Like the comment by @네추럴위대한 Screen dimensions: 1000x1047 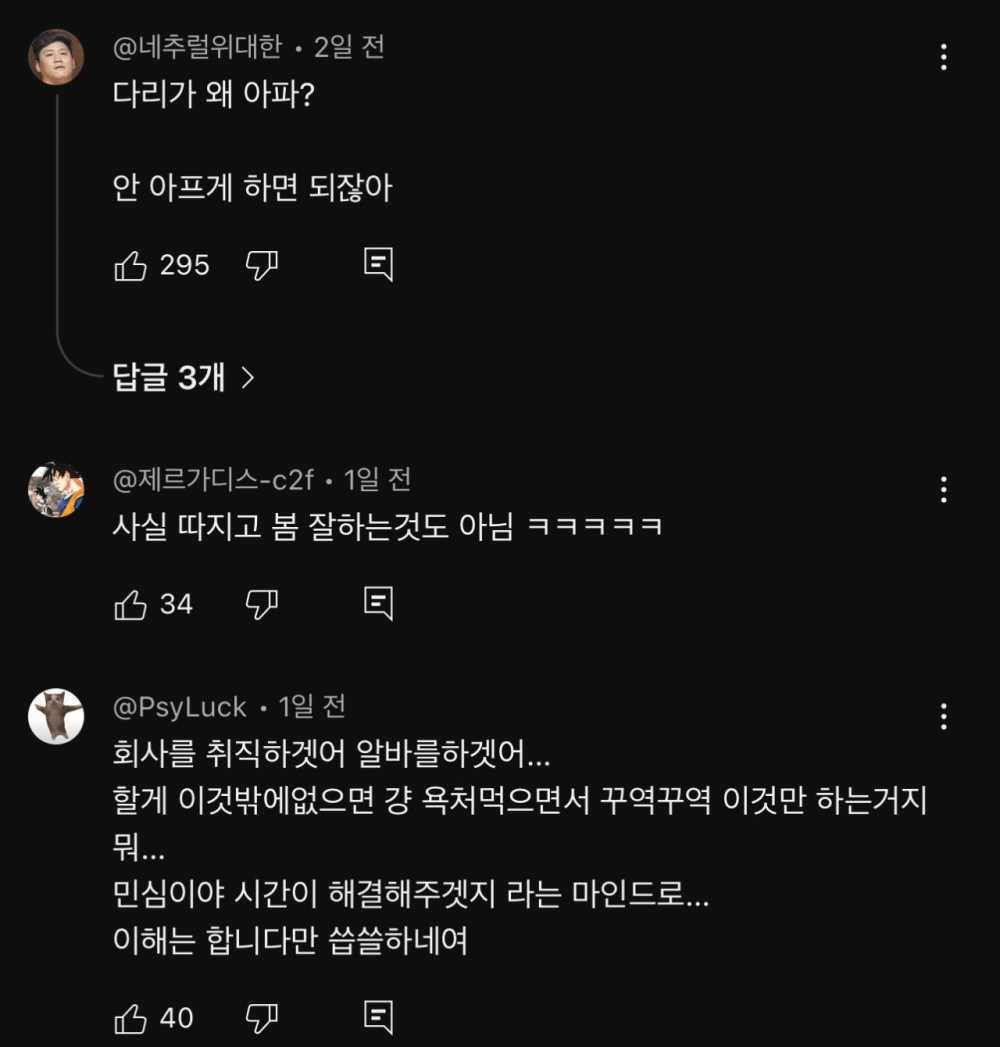click(131, 265)
